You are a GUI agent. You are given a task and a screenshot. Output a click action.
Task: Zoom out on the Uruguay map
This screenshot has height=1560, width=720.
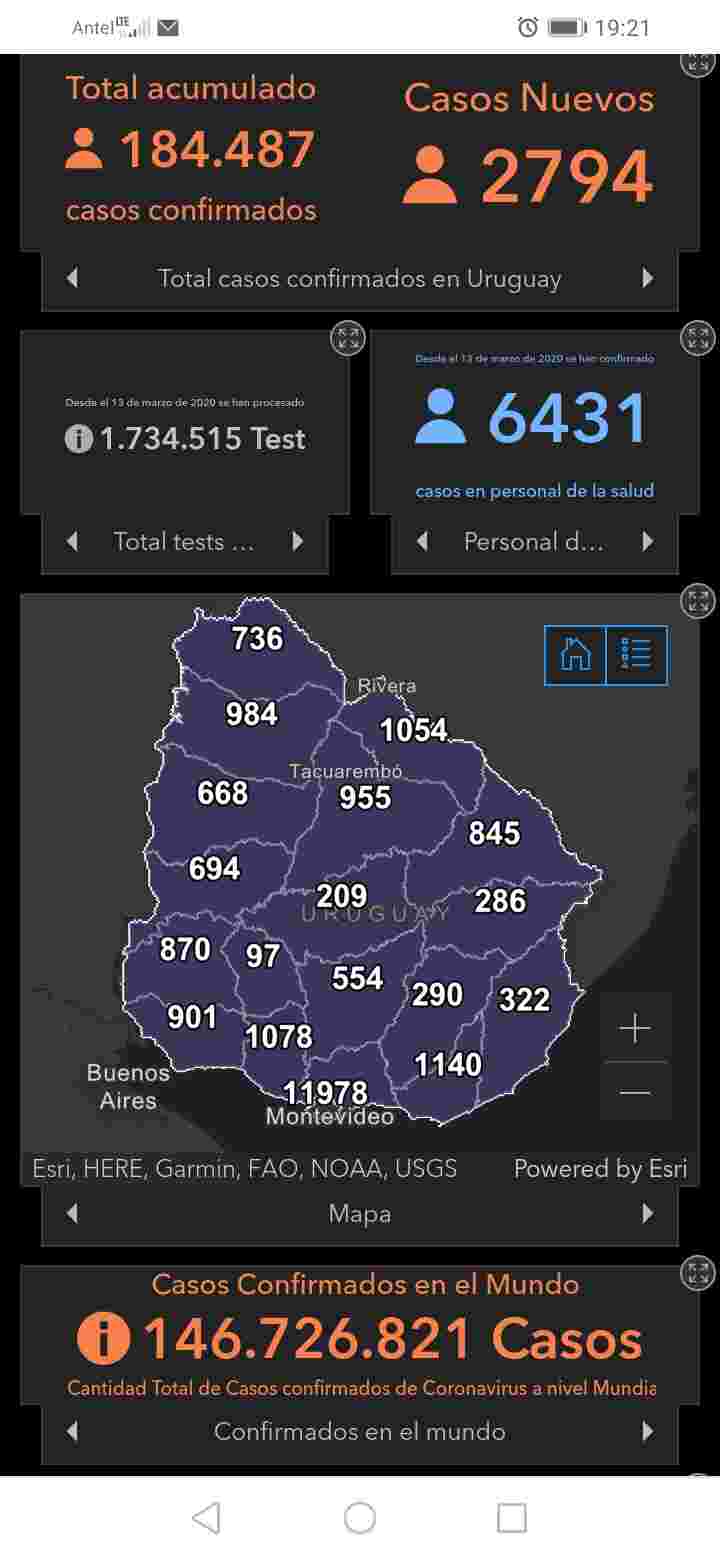pos(635,1092)
